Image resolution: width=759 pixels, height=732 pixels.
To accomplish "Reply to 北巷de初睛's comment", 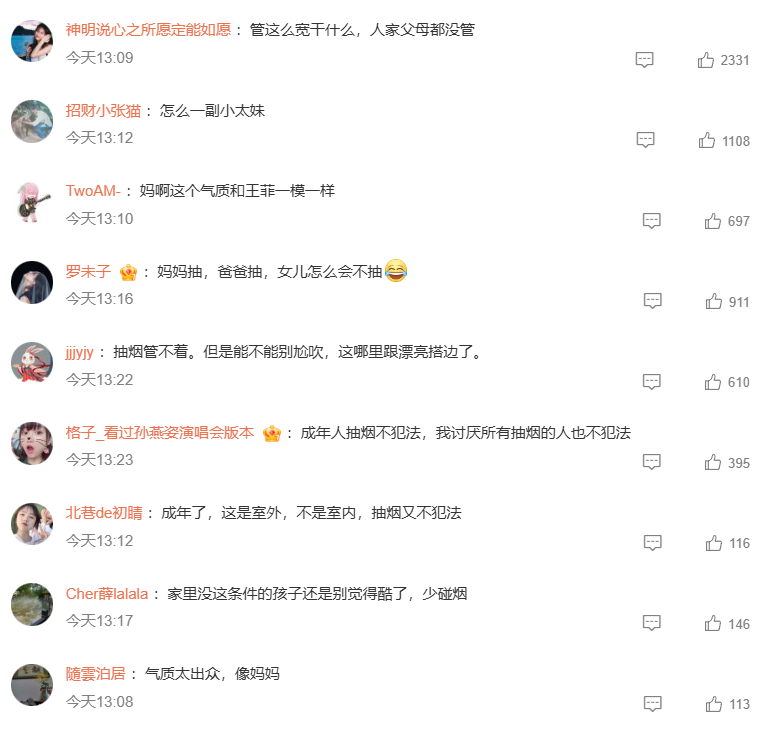I will pyautogui.click(x=652, y=543).
